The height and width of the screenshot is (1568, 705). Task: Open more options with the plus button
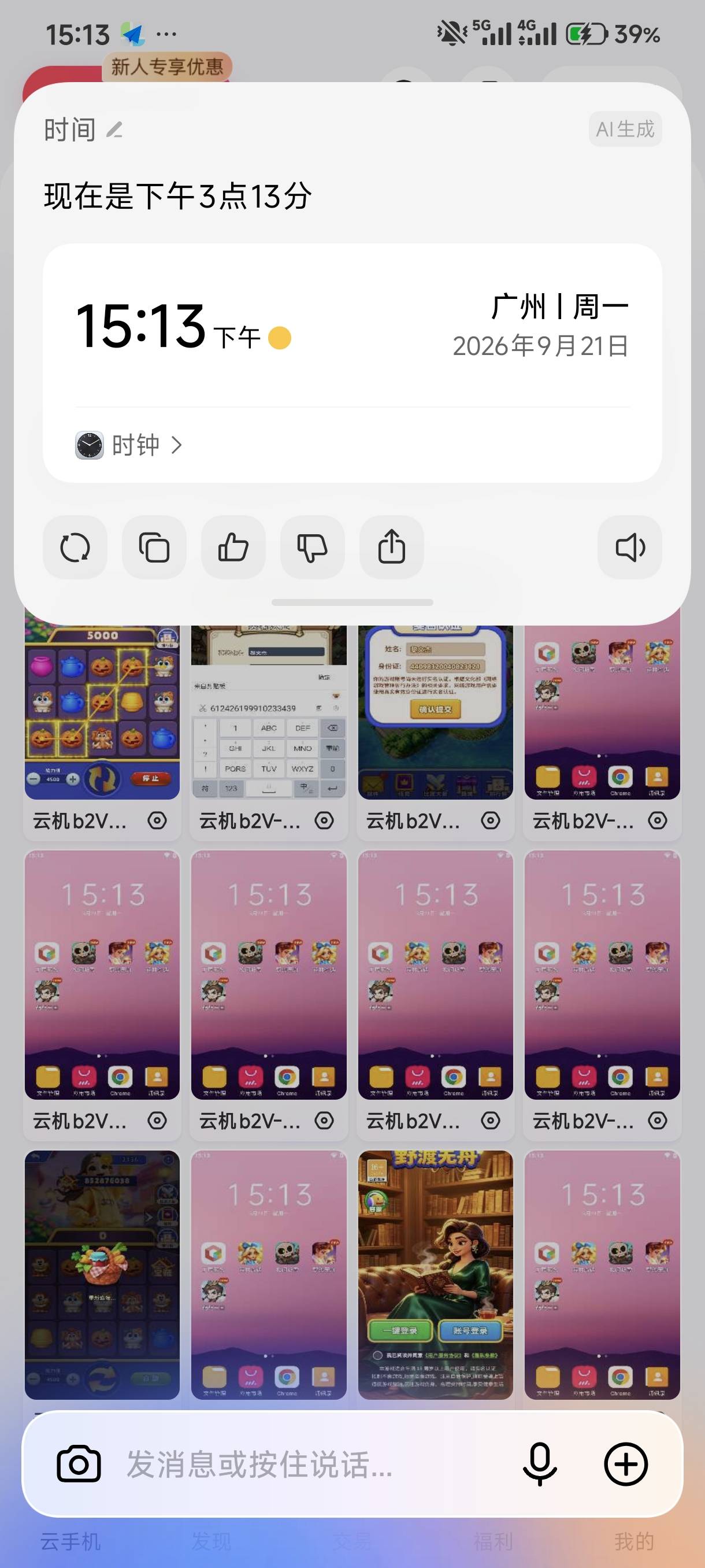click(625, 1464)
